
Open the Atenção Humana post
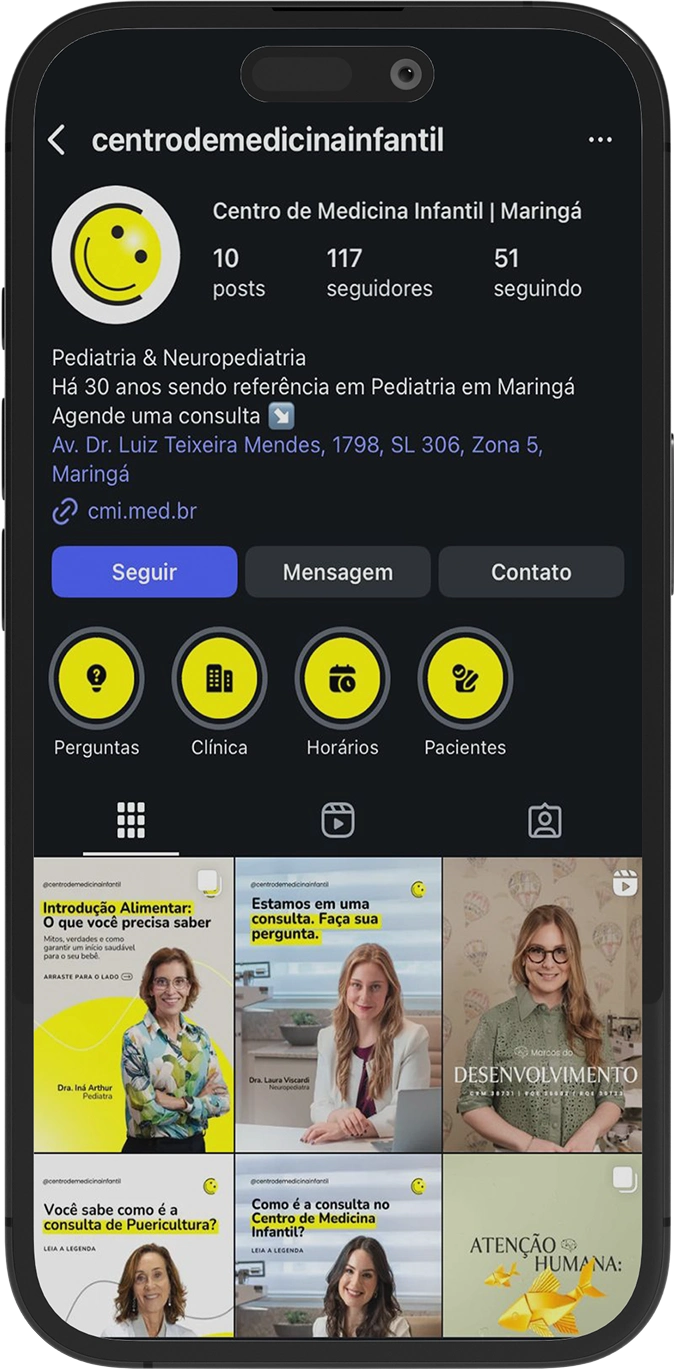(x=542, y=1245)
